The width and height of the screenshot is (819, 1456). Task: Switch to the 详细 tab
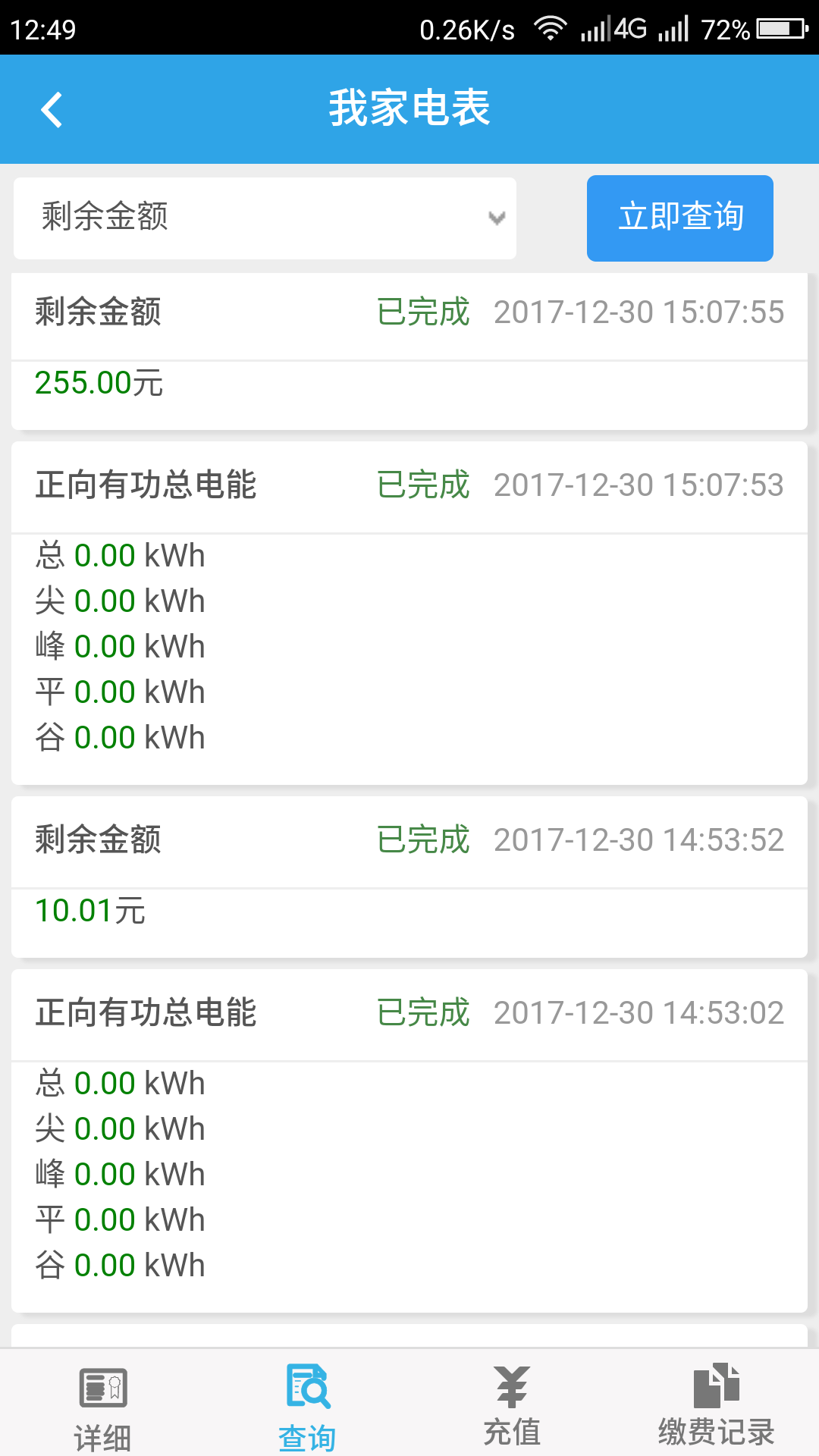pyautogui.click(x=102, y=1407)
